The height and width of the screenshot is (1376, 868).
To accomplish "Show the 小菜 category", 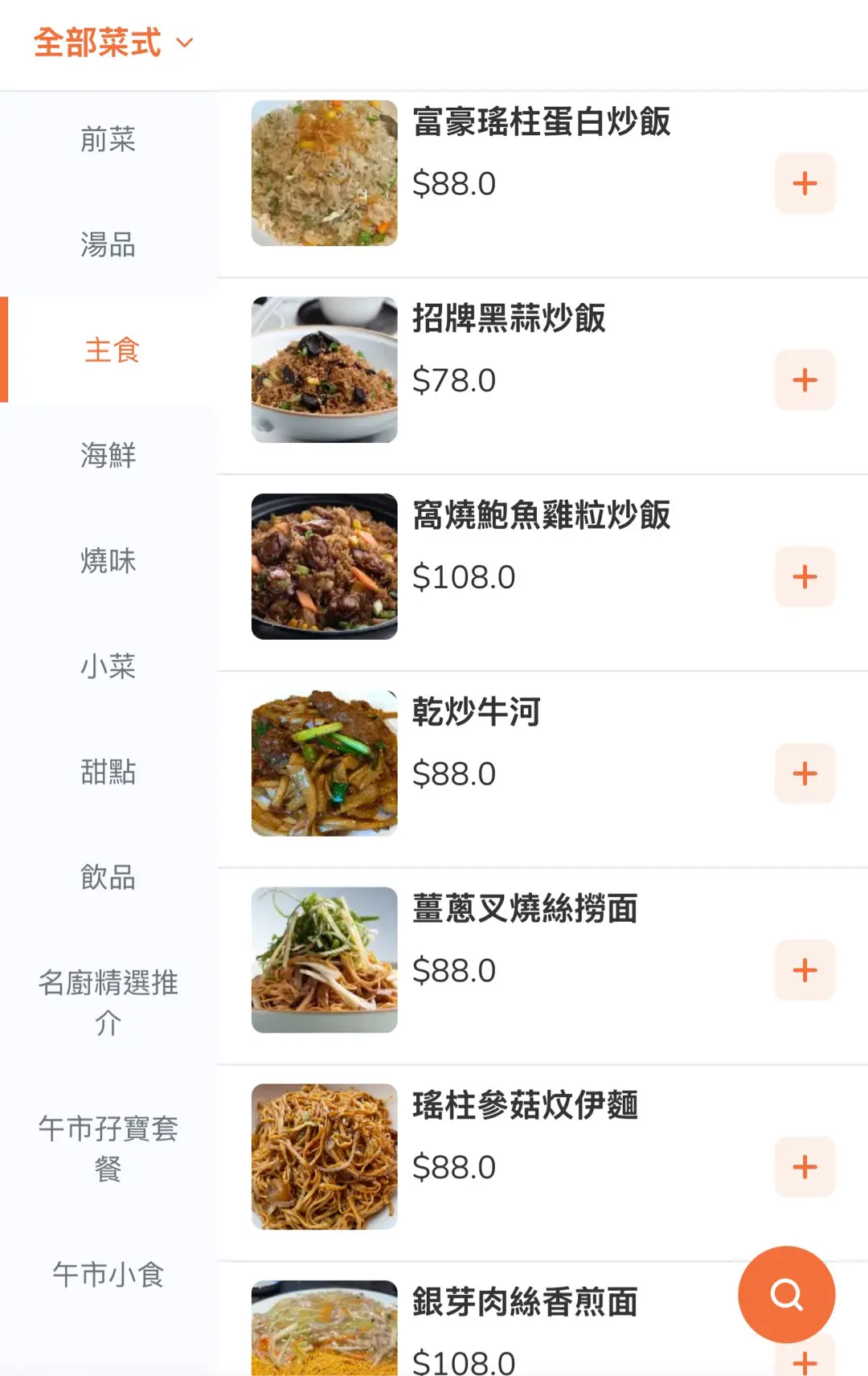I will pos(108,666).
